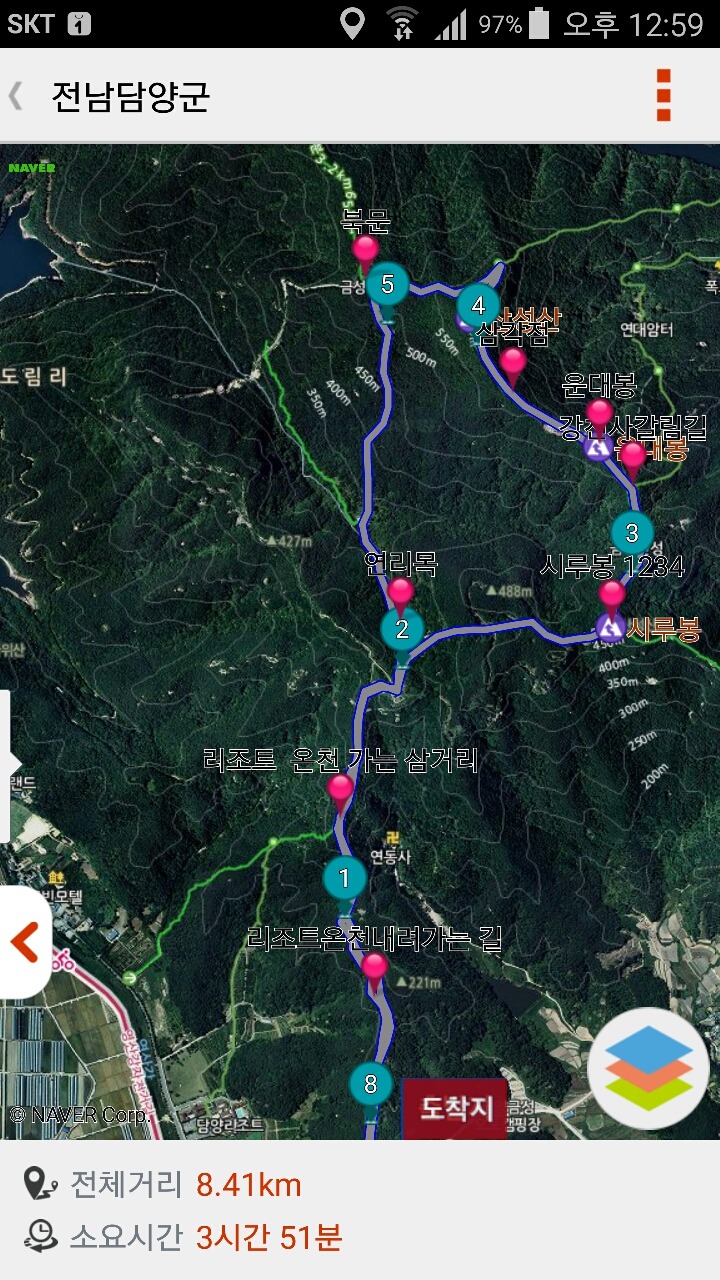
Task: Tap the 도착지 destination label
Action: 456,1108
